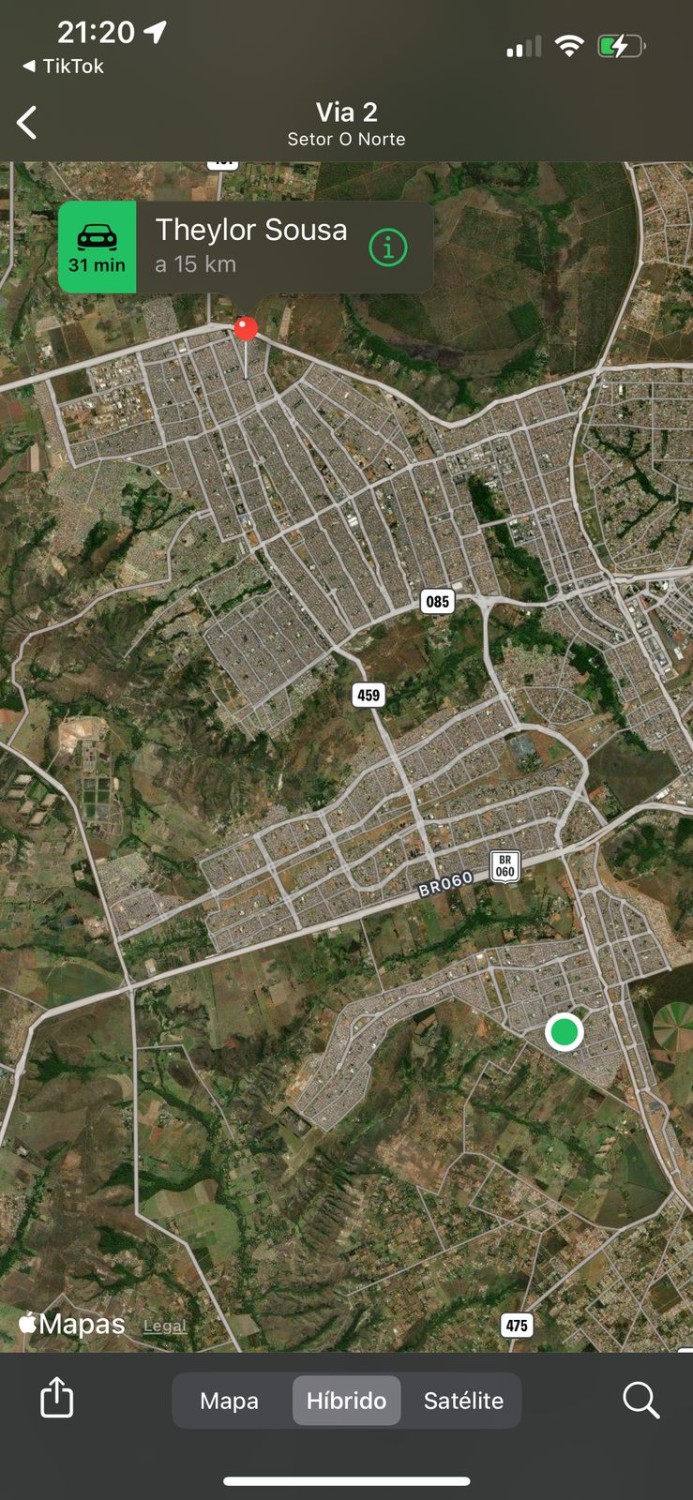The image size is (693, 1500).
Task: Tap the red location pin on the map
Action: [245, 329]
